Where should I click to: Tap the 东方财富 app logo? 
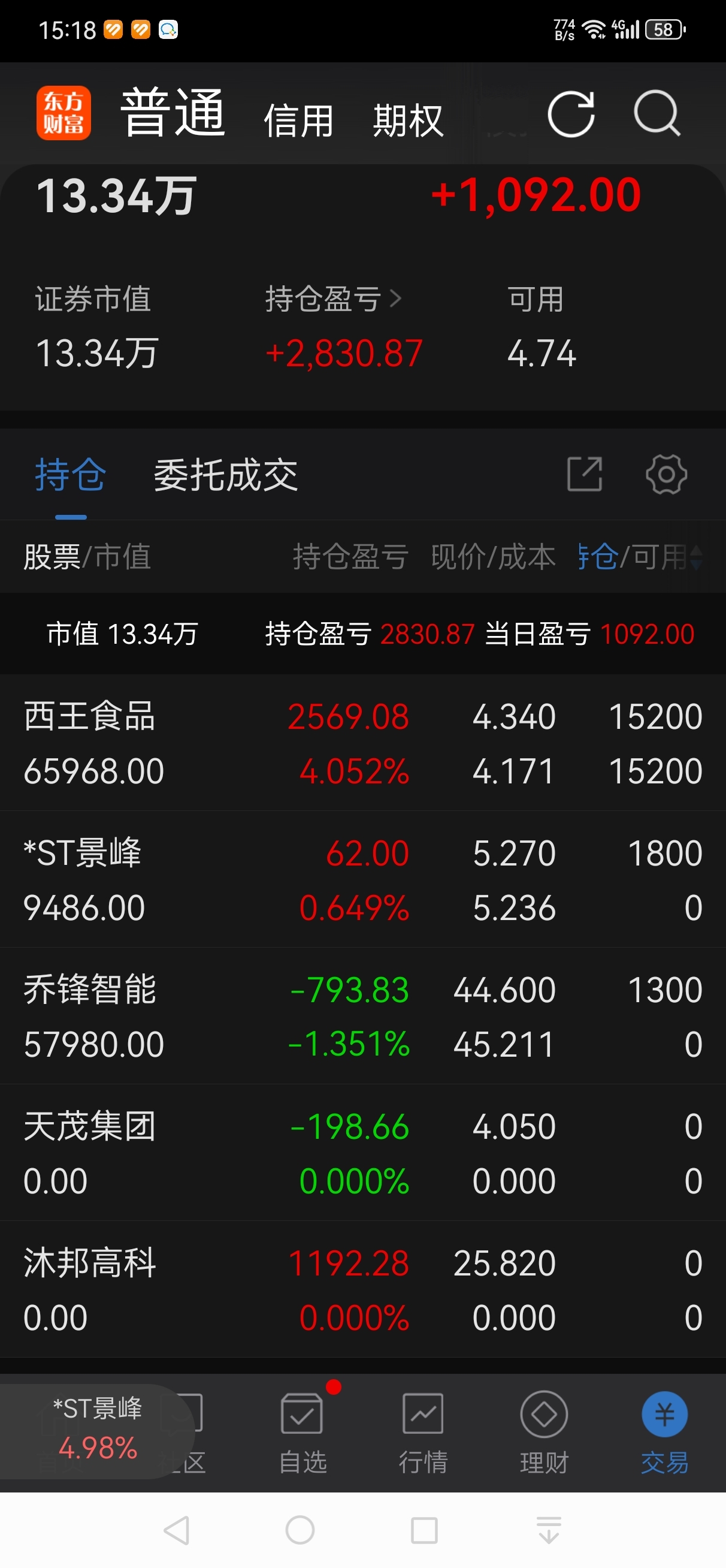[64, 113]
